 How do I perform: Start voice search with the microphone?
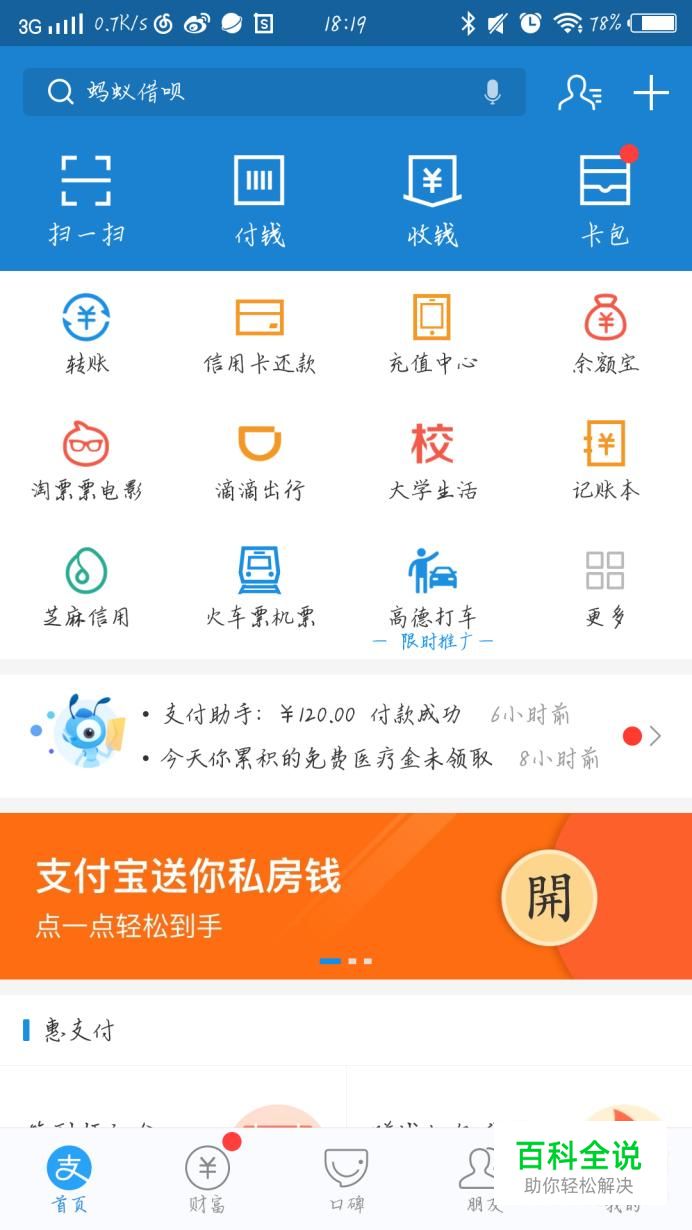tap(492, 92)
